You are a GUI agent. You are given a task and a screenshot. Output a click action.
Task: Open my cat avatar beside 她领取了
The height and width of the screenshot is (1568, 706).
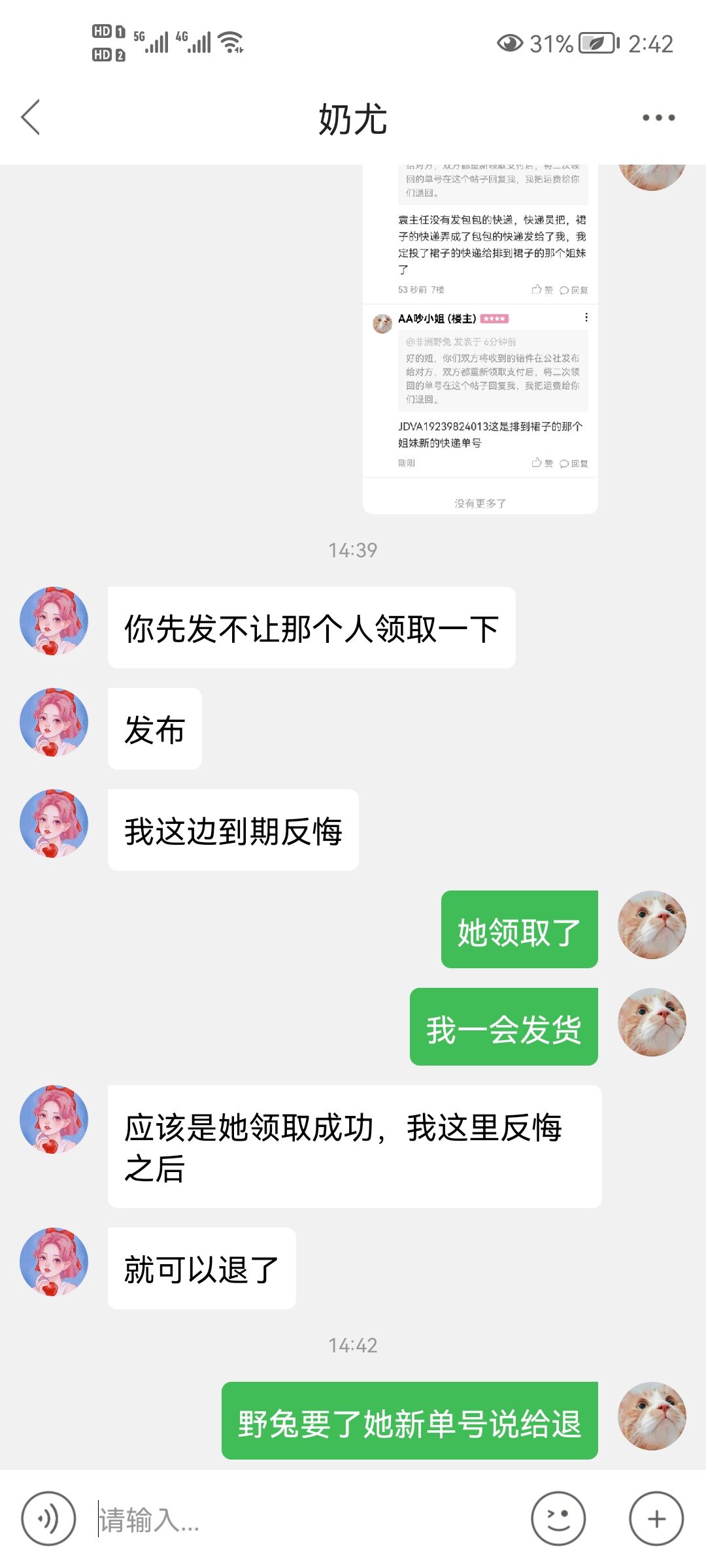(652, 924)
